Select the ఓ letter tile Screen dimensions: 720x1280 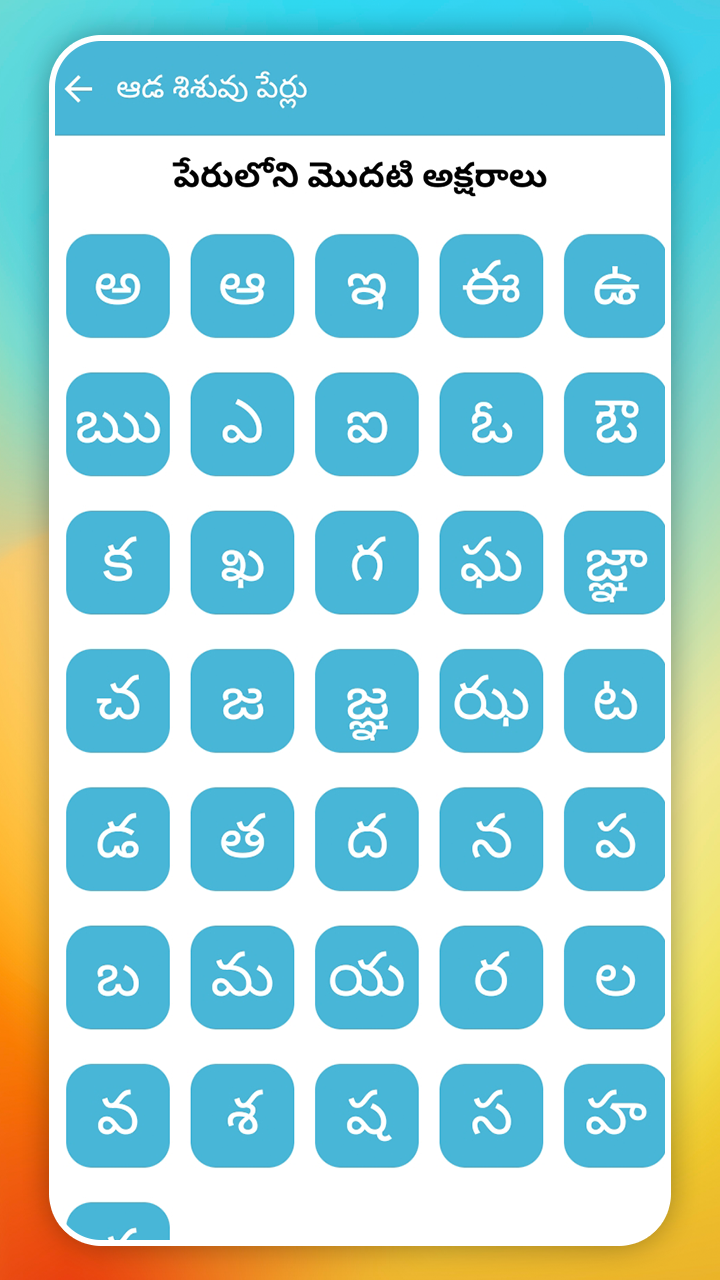[490, 424]
